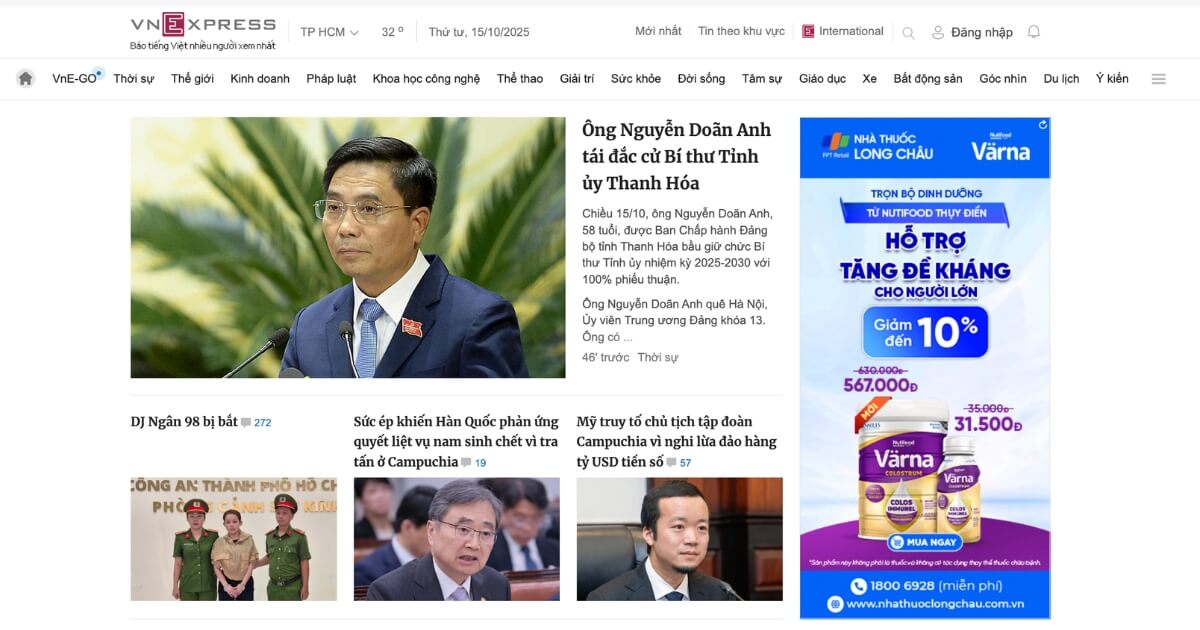Switch to International edition
The image size is (1200, 630).
[843, 31]
